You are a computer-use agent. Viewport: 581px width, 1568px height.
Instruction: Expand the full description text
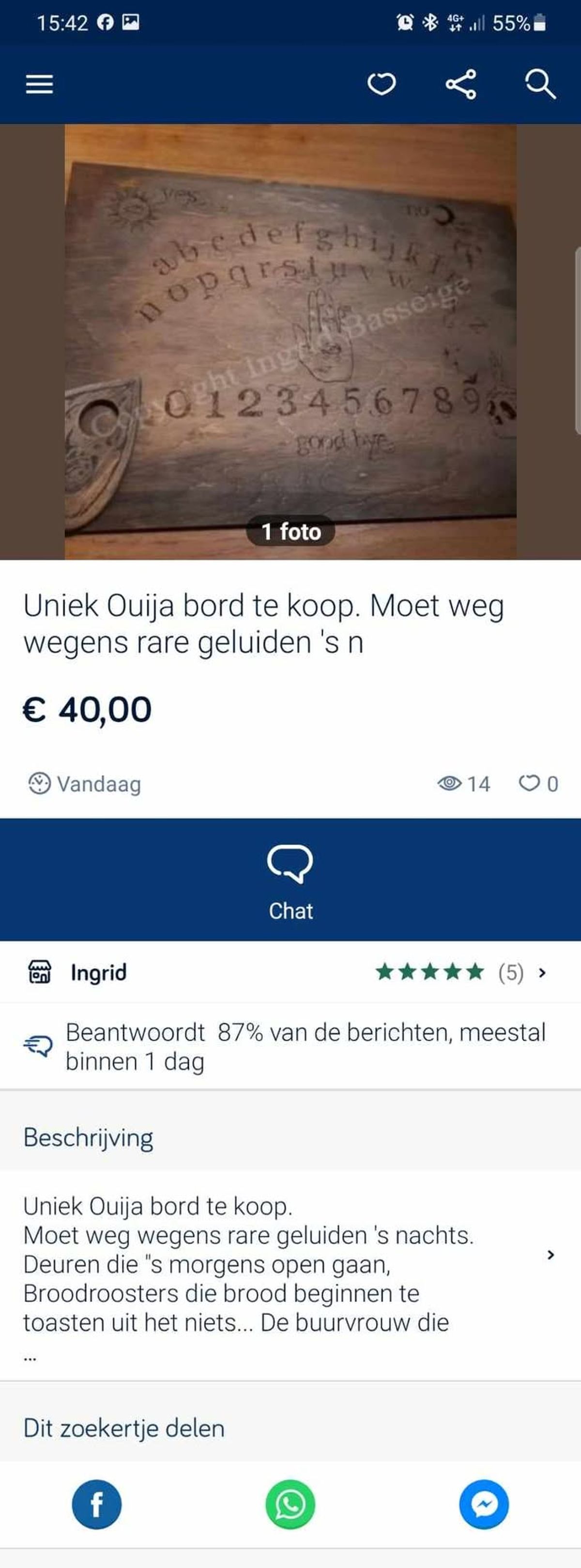550,1255
